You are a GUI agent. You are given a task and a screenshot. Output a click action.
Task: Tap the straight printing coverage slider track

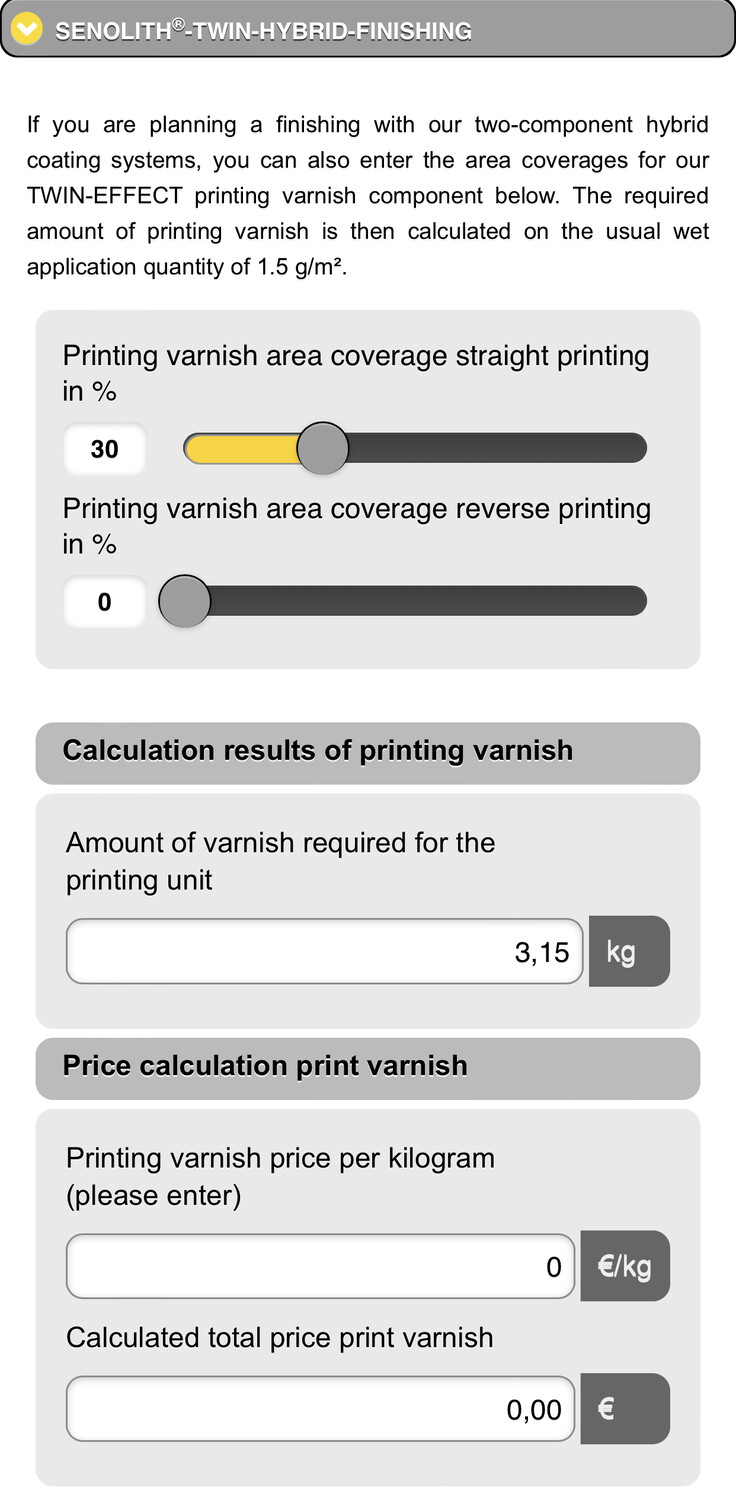tap(415, 448)
